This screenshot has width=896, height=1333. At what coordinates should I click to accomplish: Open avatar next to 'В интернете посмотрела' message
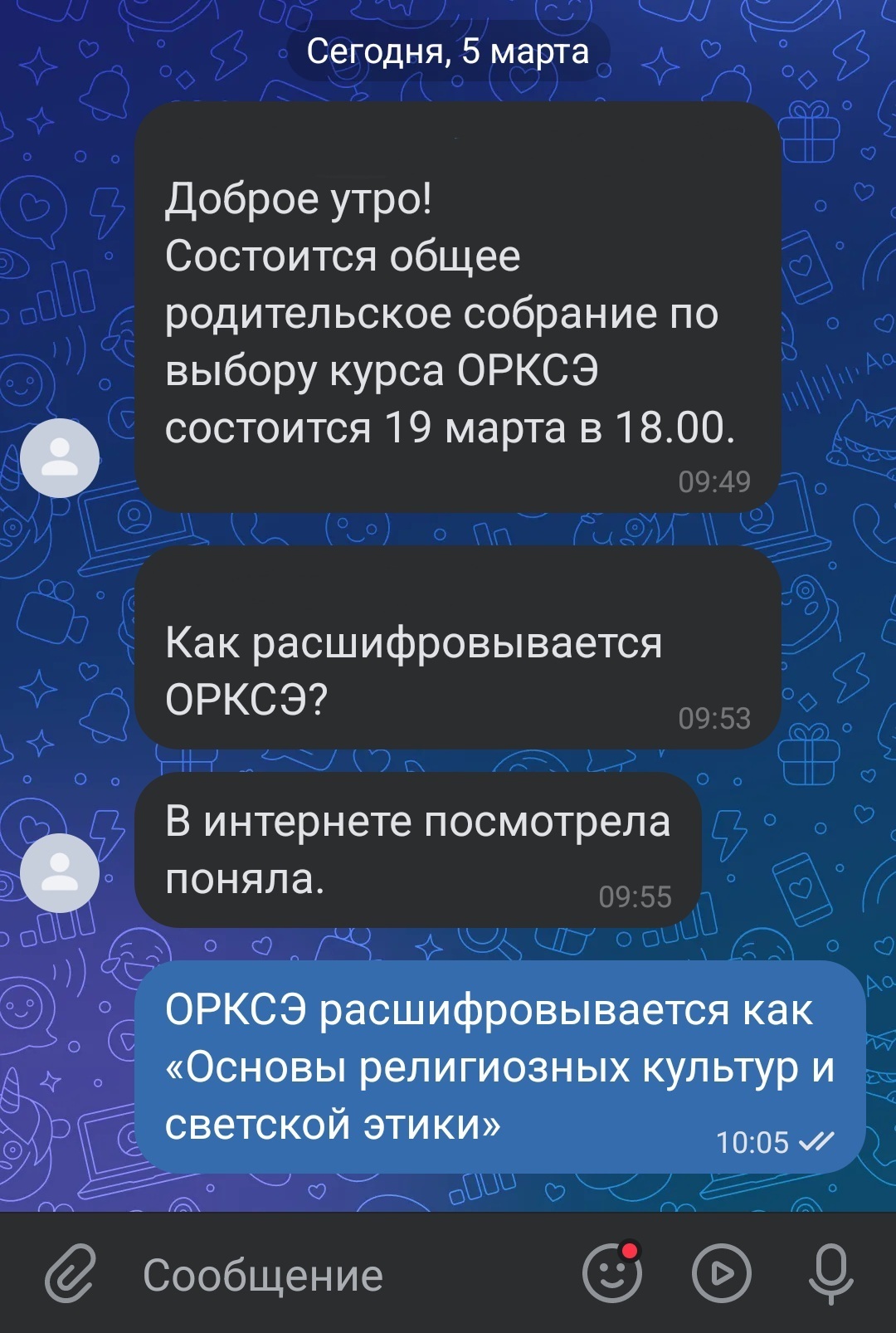[x=60, y=873]
